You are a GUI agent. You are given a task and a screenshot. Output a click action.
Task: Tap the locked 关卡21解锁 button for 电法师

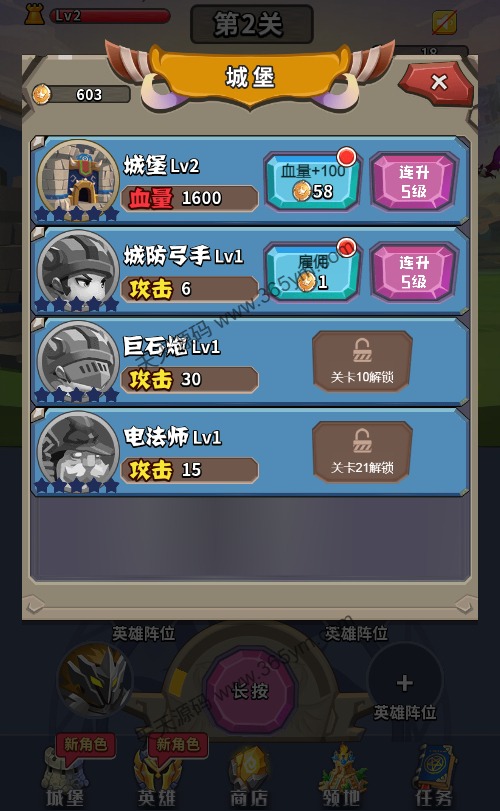362,452
